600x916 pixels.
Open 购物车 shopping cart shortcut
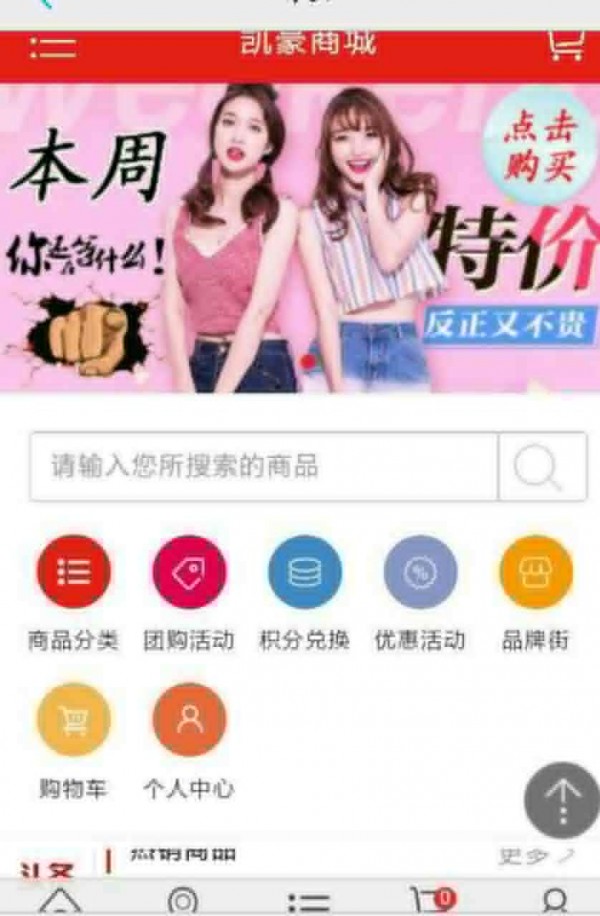tap(73, 720)
